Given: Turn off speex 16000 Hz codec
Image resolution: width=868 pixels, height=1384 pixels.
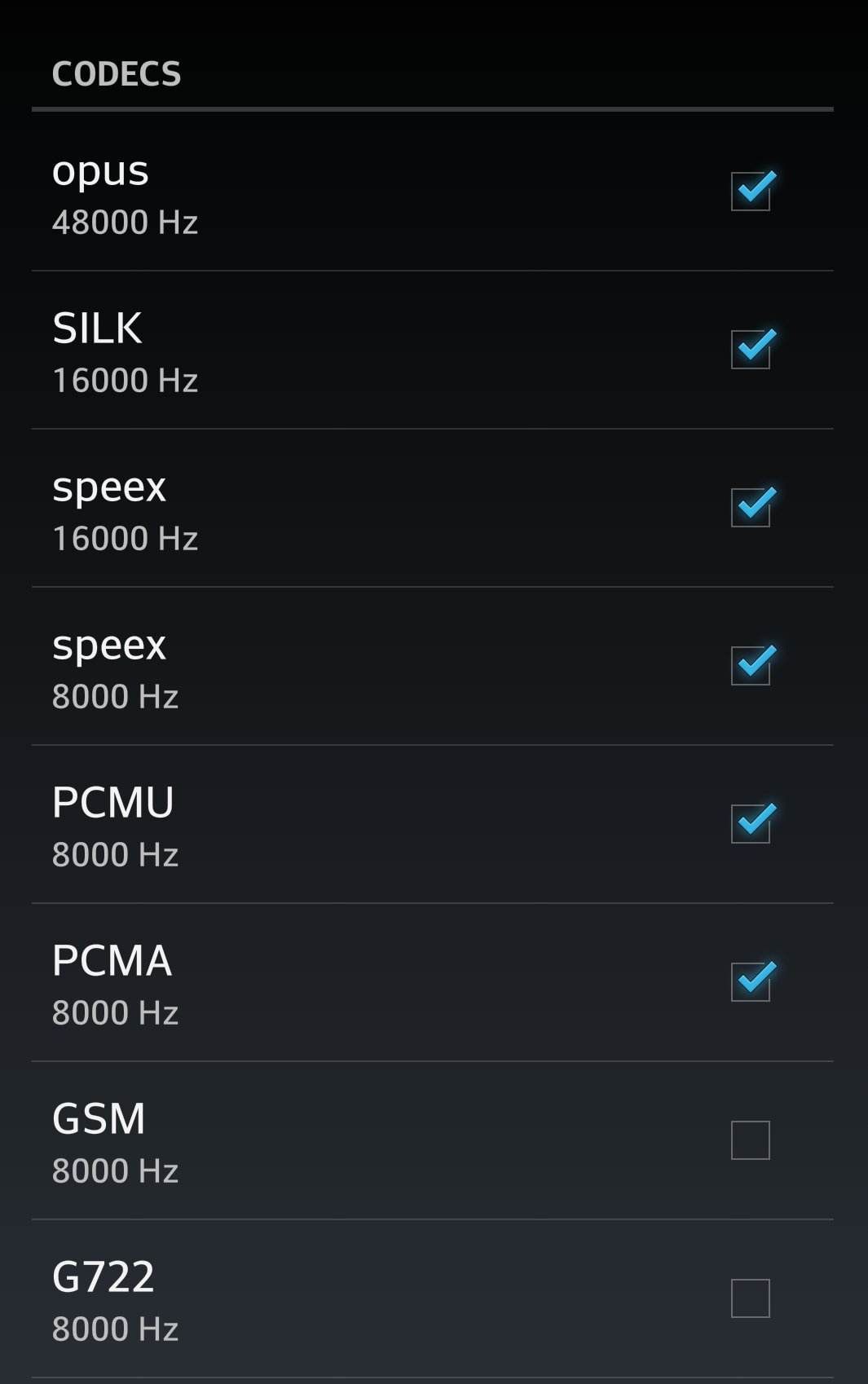Looking at the screenshot, I should 751,508.
